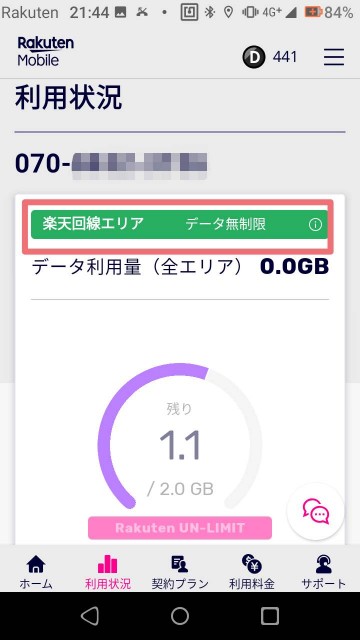Open the hamburger menu

pyautogui.click(x=334, y=57)
